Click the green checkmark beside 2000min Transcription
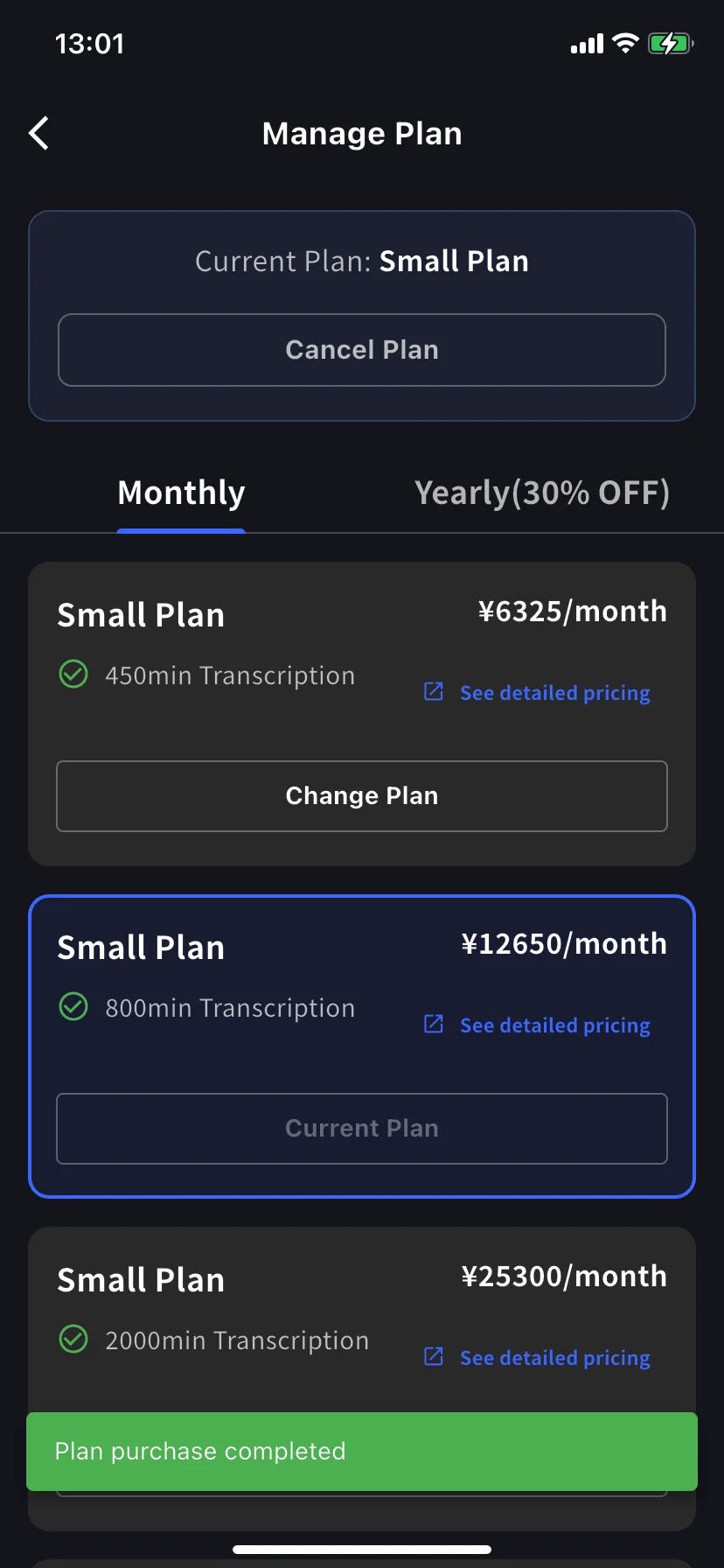The height and width of the screenshot is (1568, 724). tap(73, 1340)
